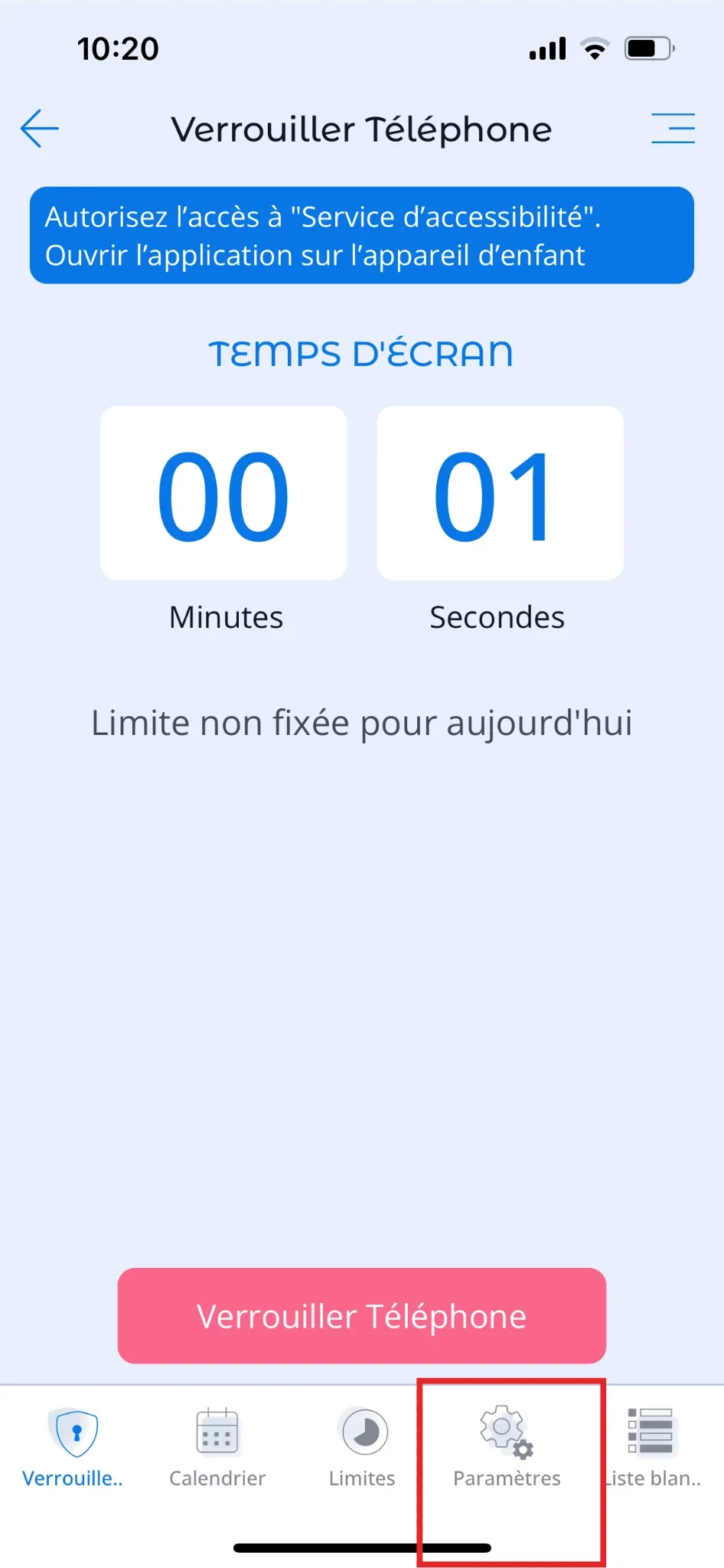Select the Liste blanche tab
724x1568 pixels.
coord(652,1445)
